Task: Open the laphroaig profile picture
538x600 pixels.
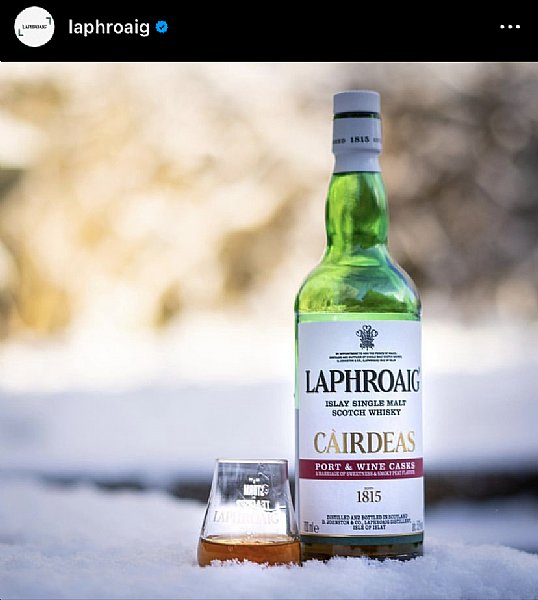Action: pos(34,27)
